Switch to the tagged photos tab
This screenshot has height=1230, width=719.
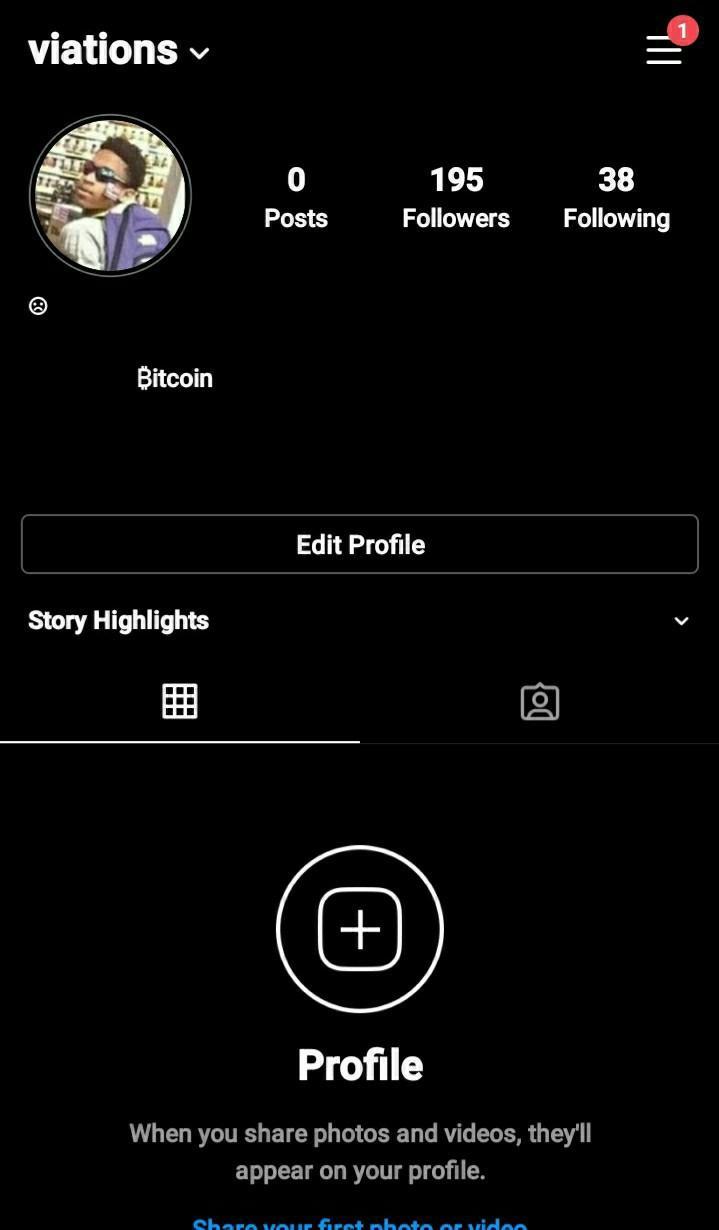coord(540,701)
